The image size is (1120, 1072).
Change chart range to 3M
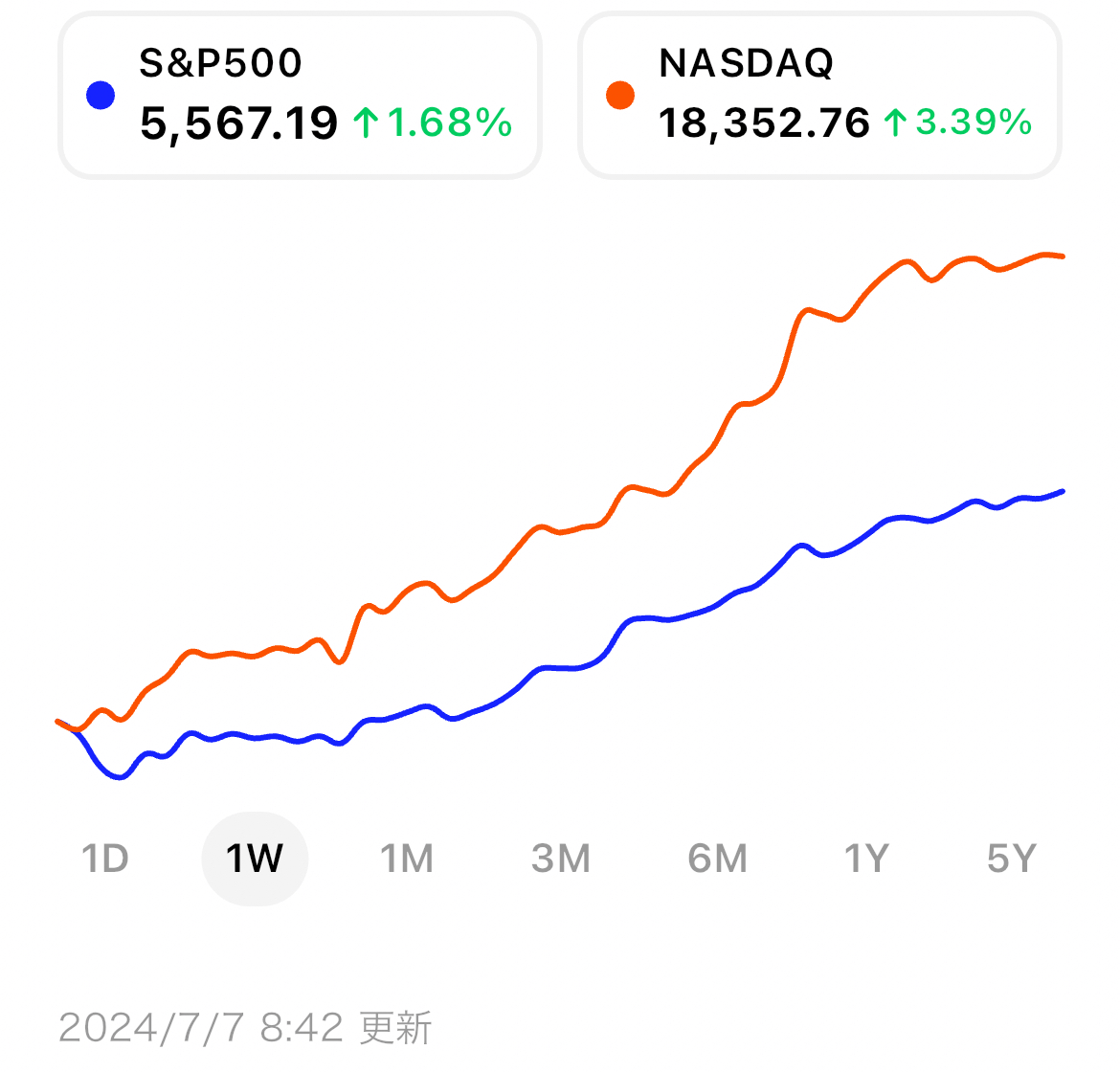coord(561,859)
